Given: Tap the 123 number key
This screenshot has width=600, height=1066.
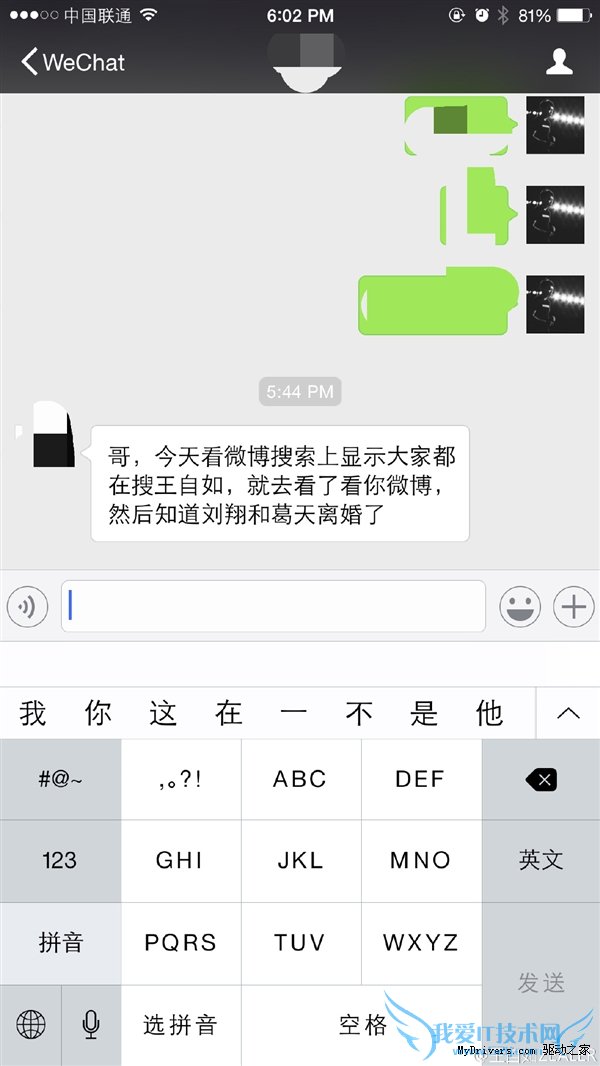Looking at the screenshot, I should click(60, 860).
